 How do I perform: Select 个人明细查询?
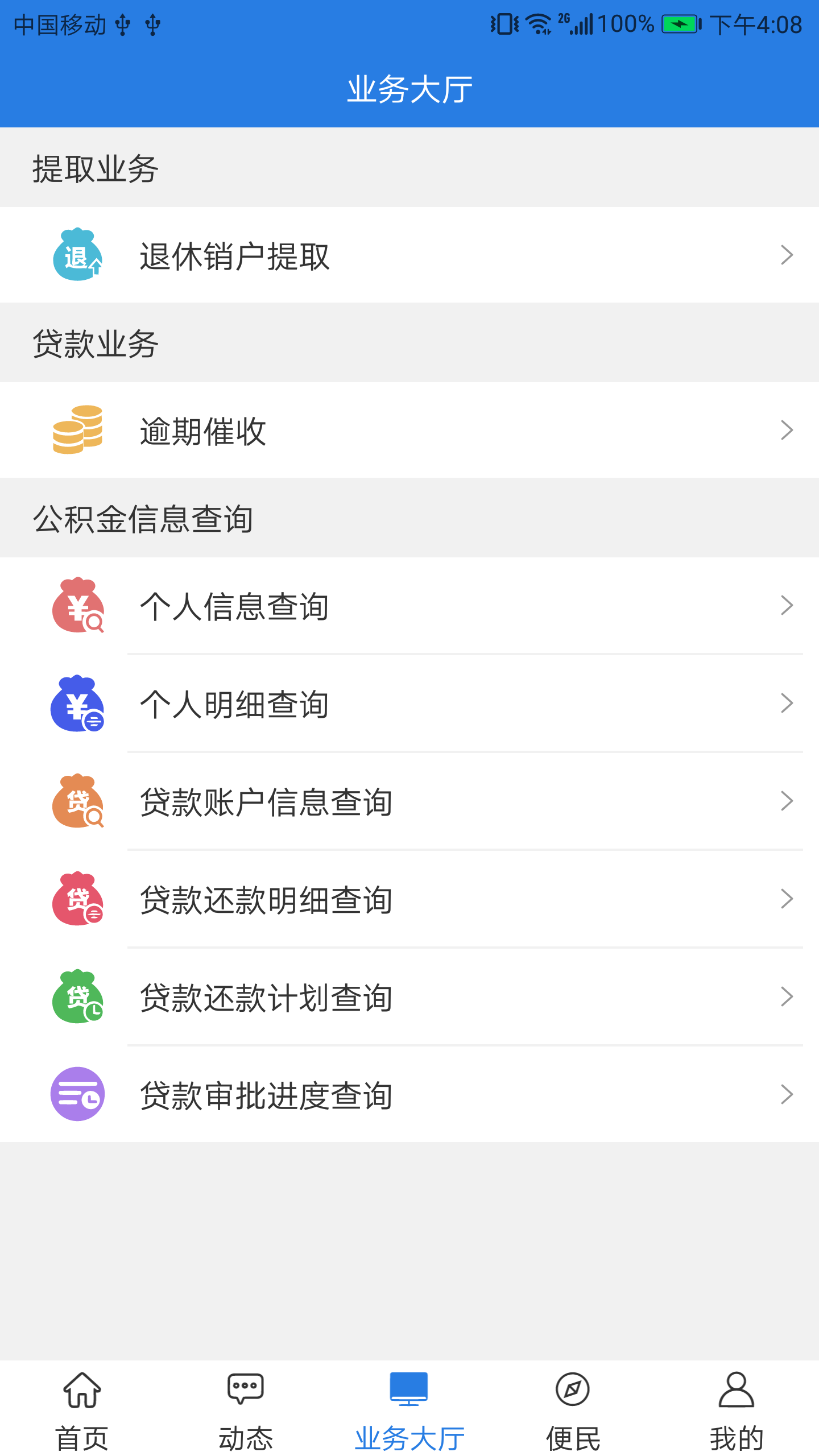click(409, 704)
